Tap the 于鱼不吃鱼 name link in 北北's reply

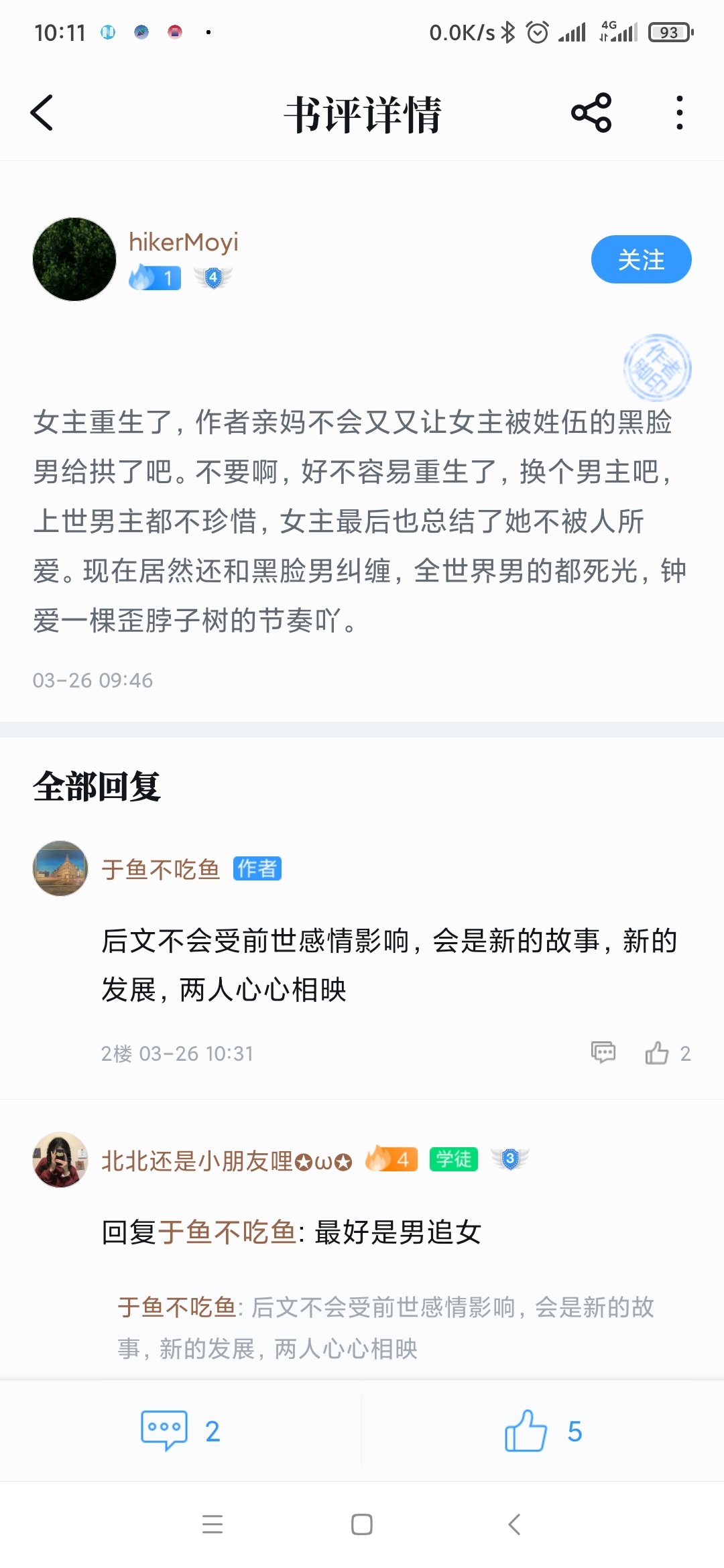227,1232
